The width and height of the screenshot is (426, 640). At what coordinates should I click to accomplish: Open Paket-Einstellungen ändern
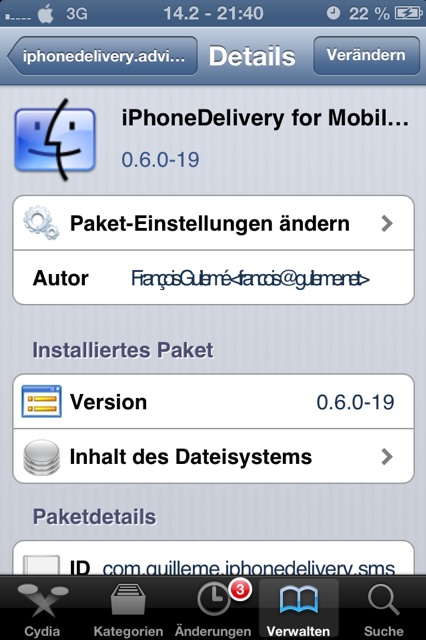click(x=213, y=223)
